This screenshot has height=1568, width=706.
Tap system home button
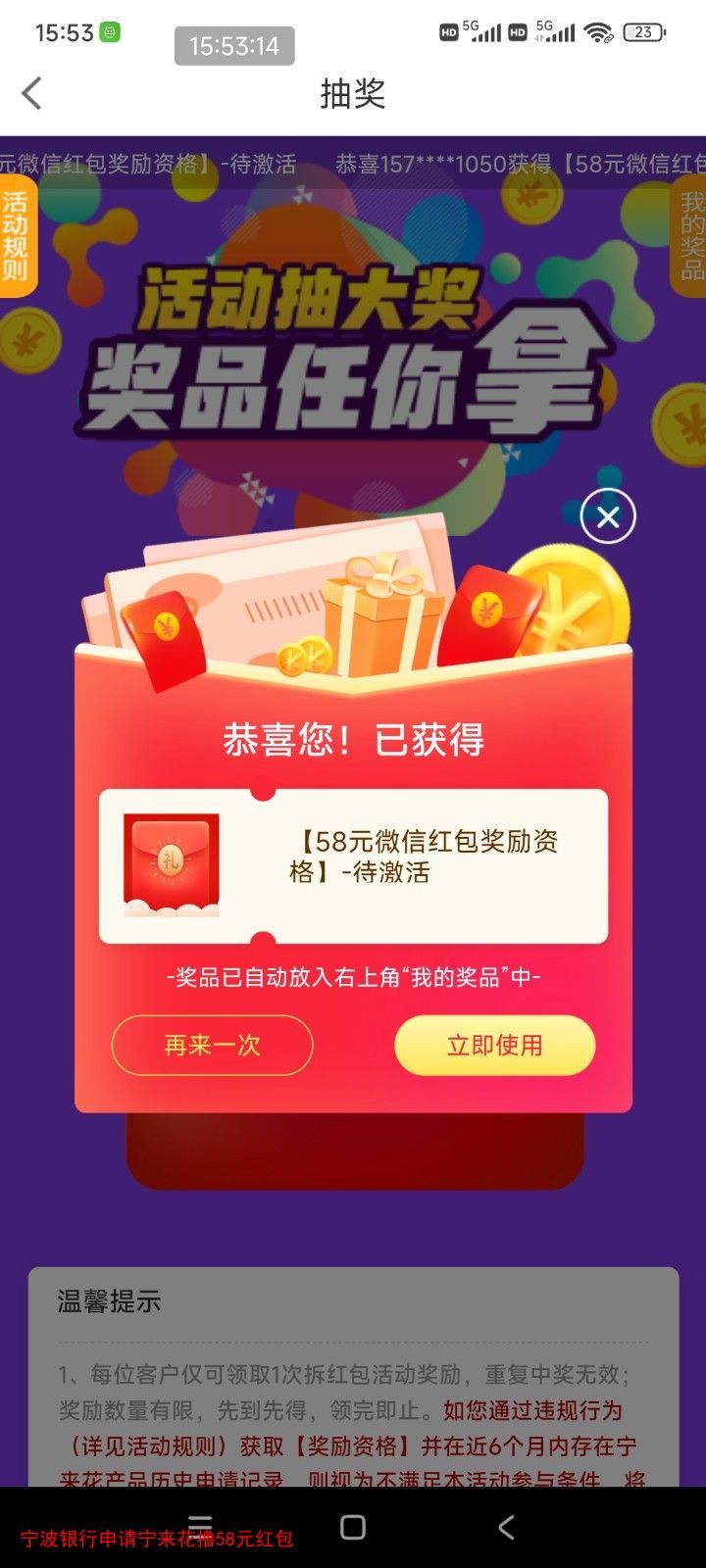pos(353,1527)
